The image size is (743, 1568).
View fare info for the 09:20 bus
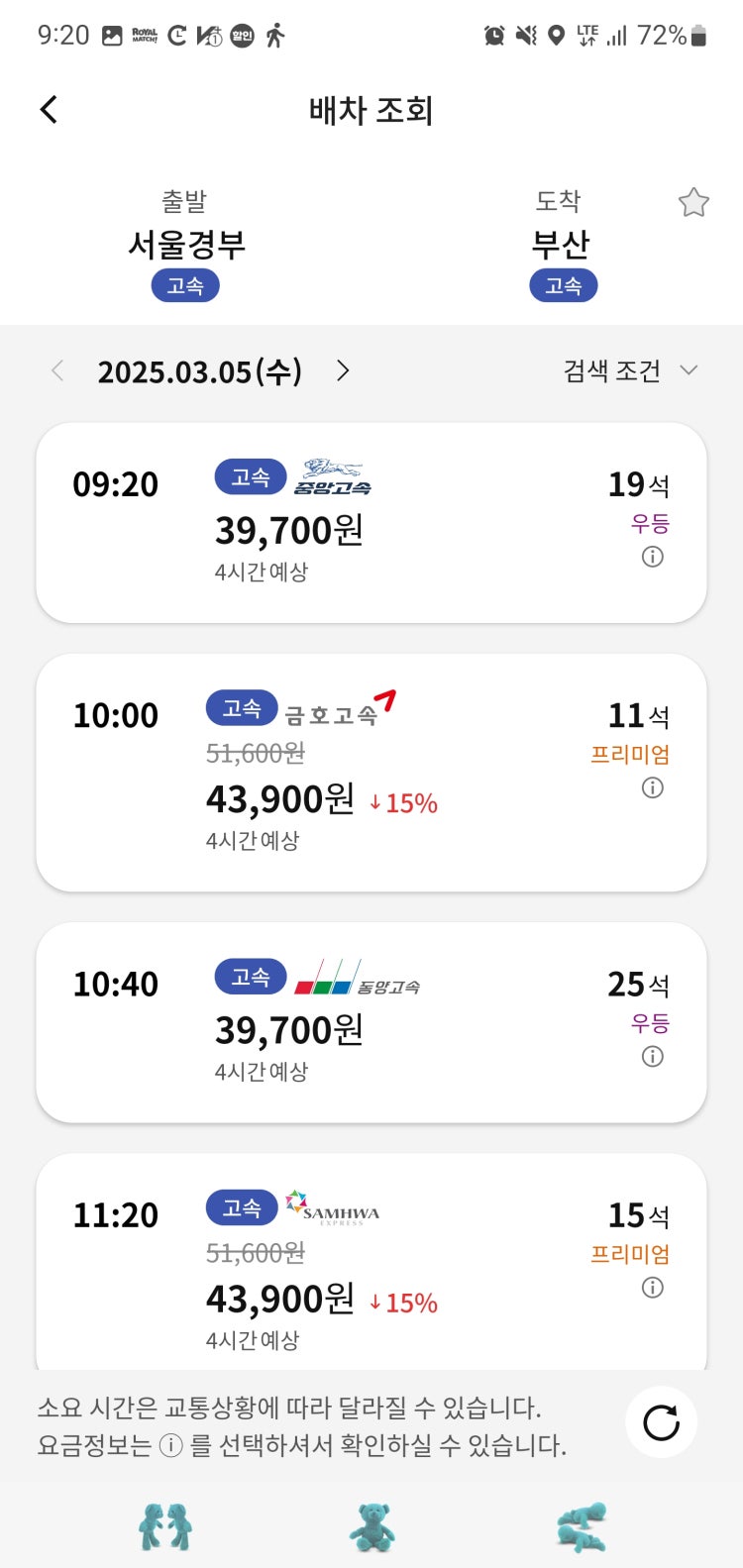(652, 557)
